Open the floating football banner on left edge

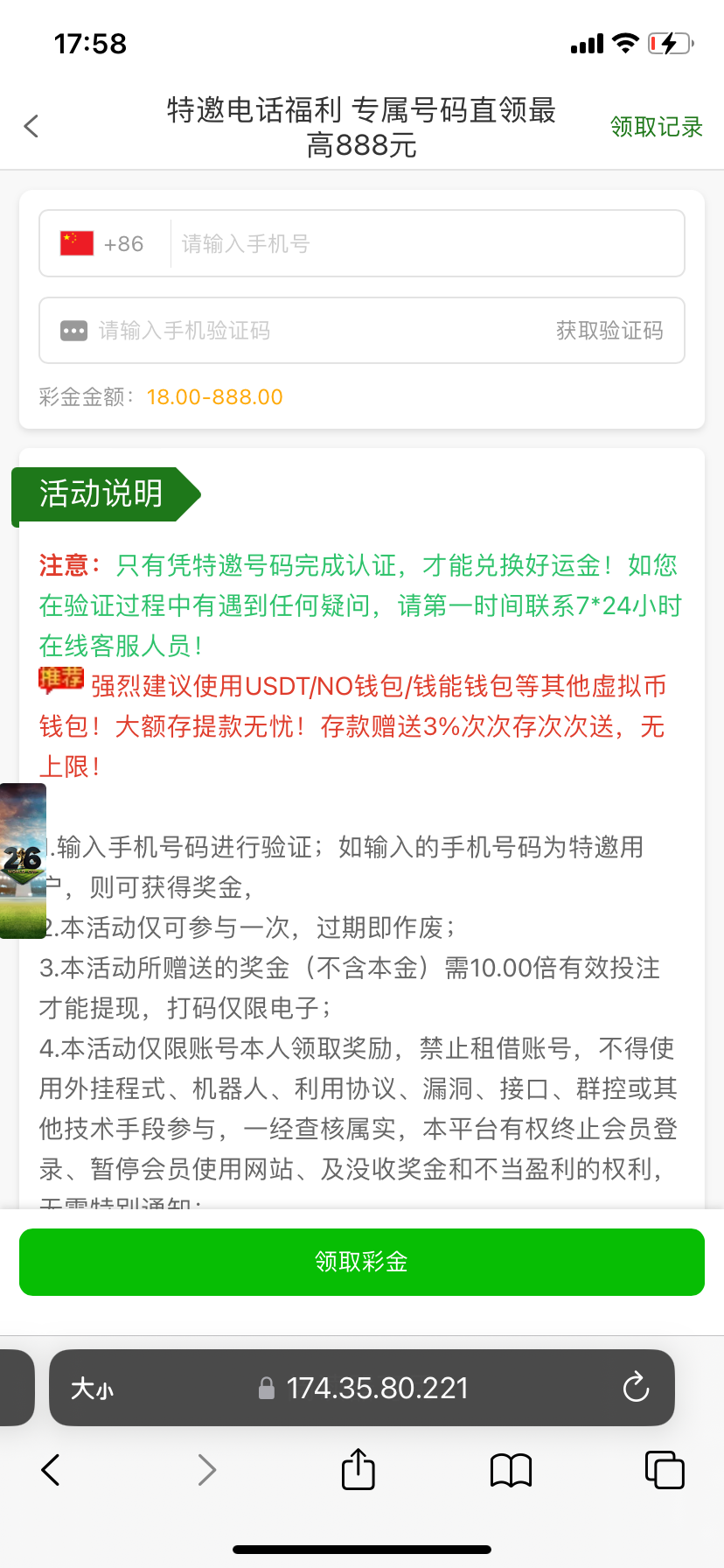click(22, 861)
